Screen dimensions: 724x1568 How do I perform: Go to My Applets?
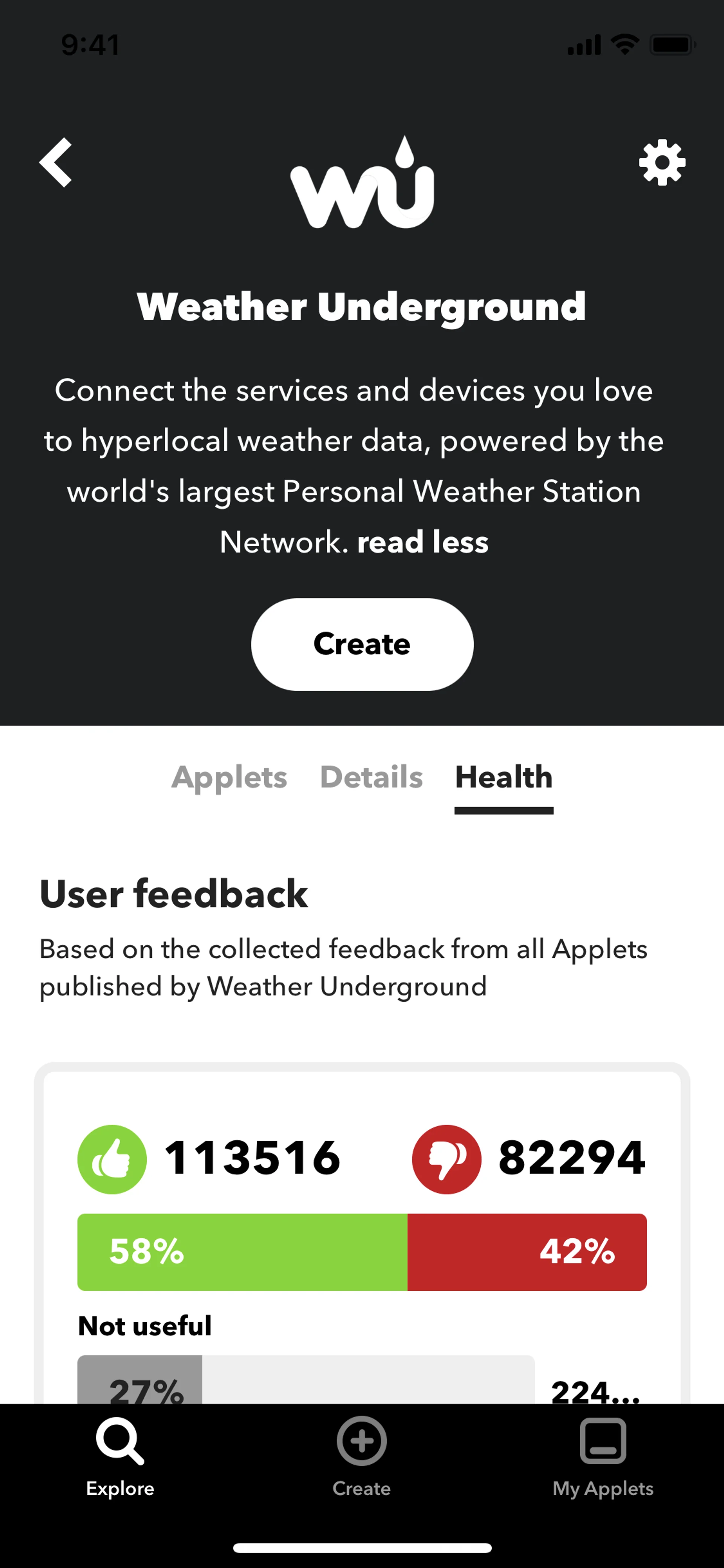click(x=602, y=1457)
